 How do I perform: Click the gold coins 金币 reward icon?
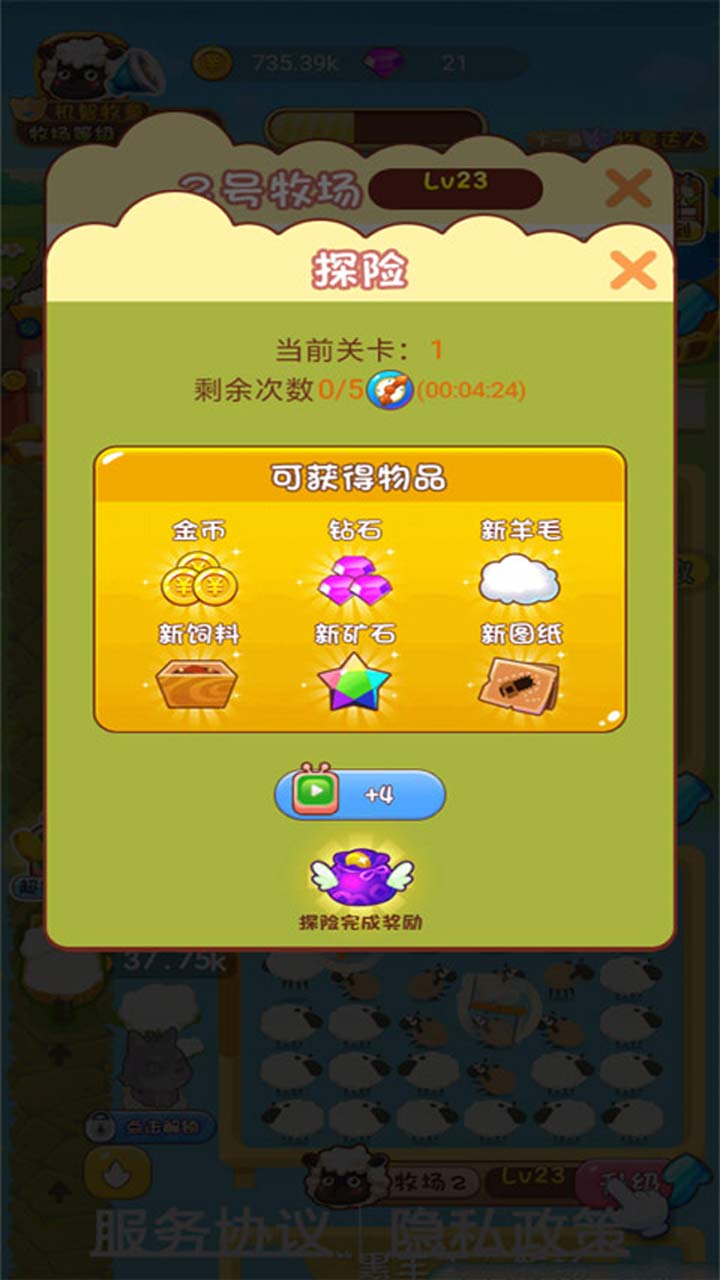(x=198, y=585)
